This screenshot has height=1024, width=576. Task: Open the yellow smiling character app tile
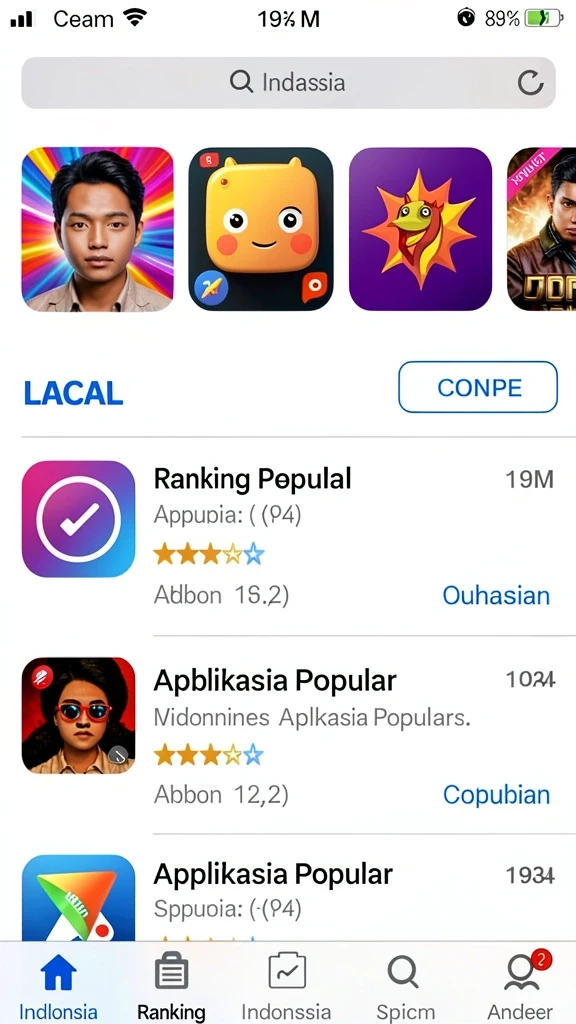pos(261,229)
